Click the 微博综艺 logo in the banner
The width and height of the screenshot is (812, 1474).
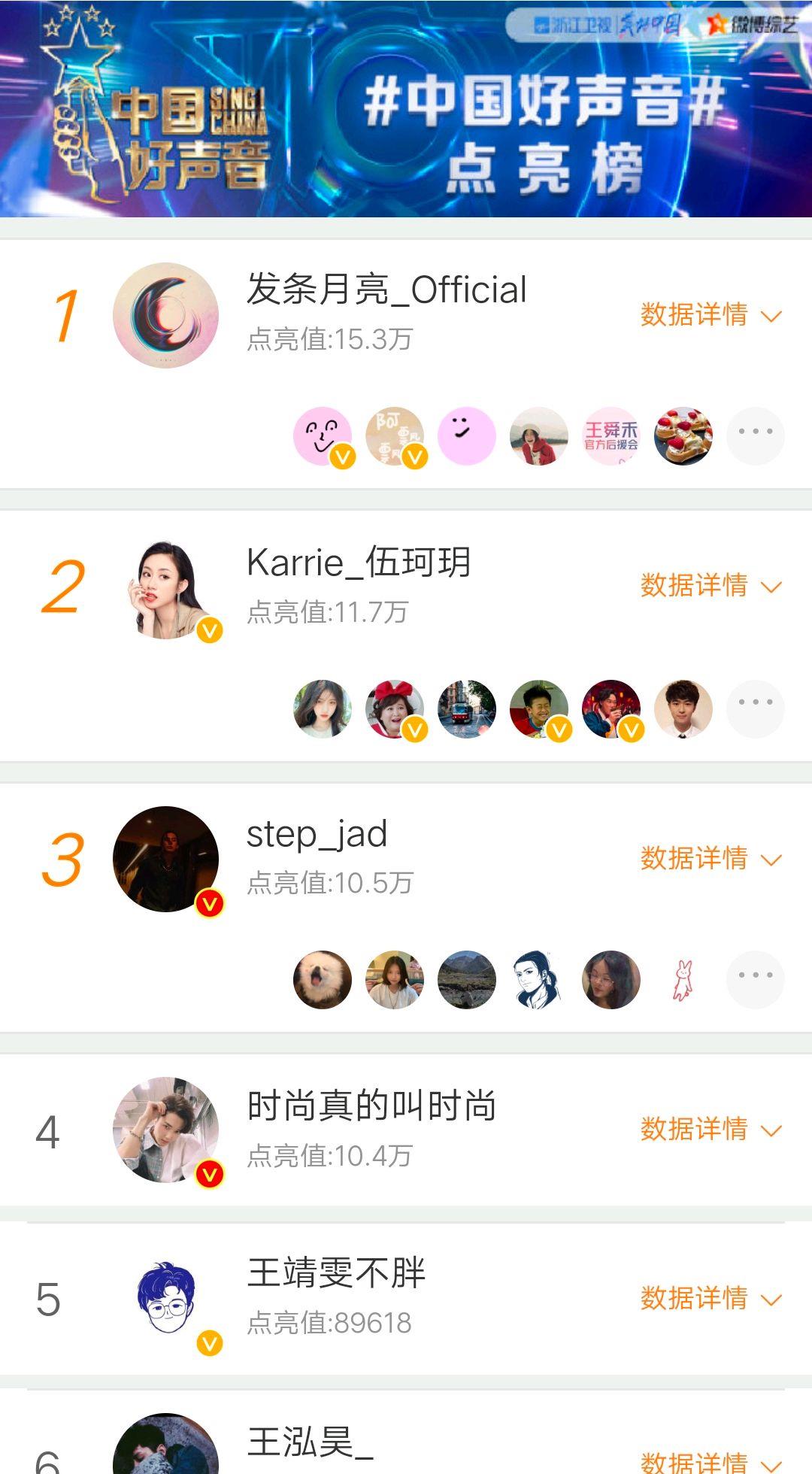tap(752, 23)
